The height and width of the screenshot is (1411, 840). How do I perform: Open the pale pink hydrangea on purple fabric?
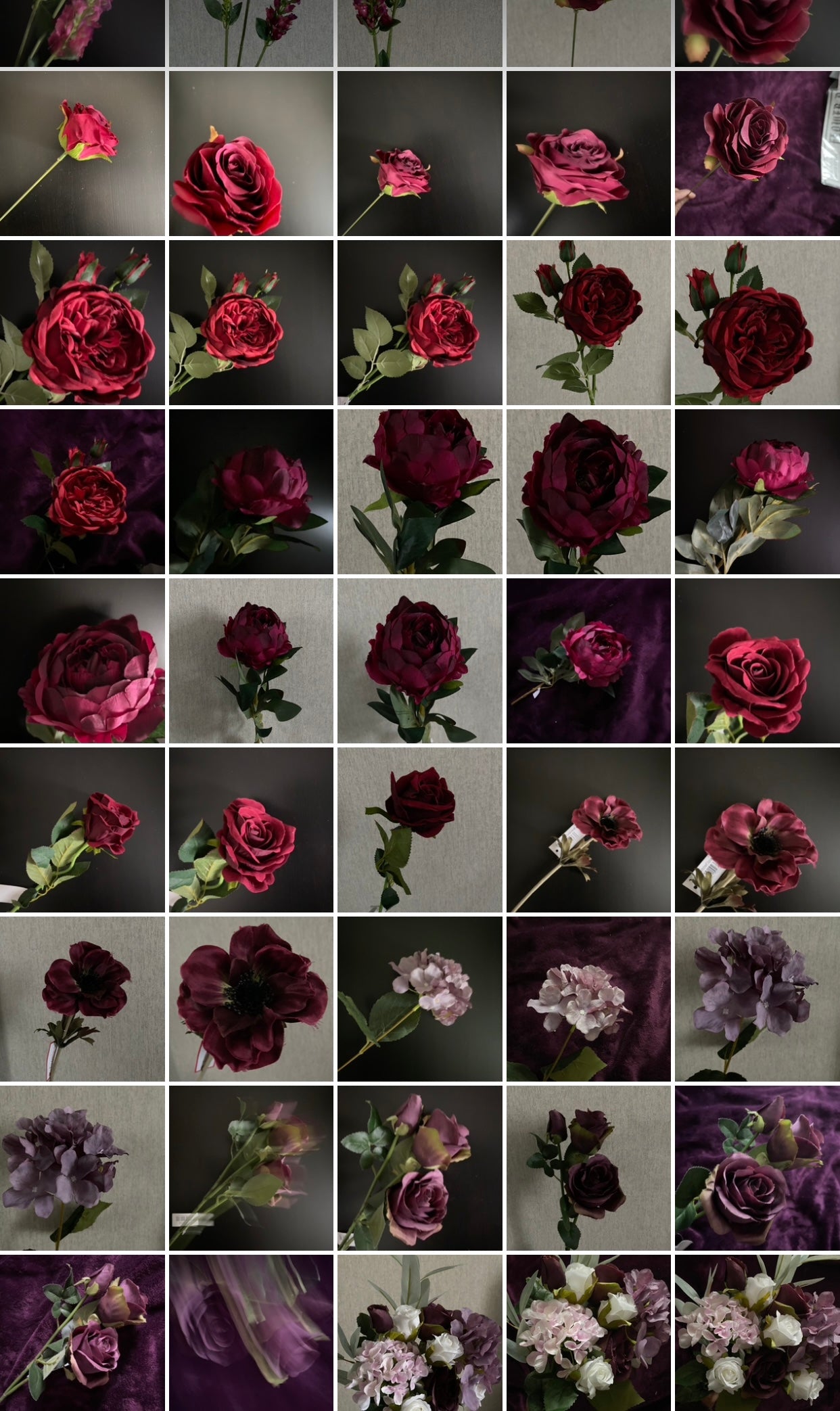588,999
